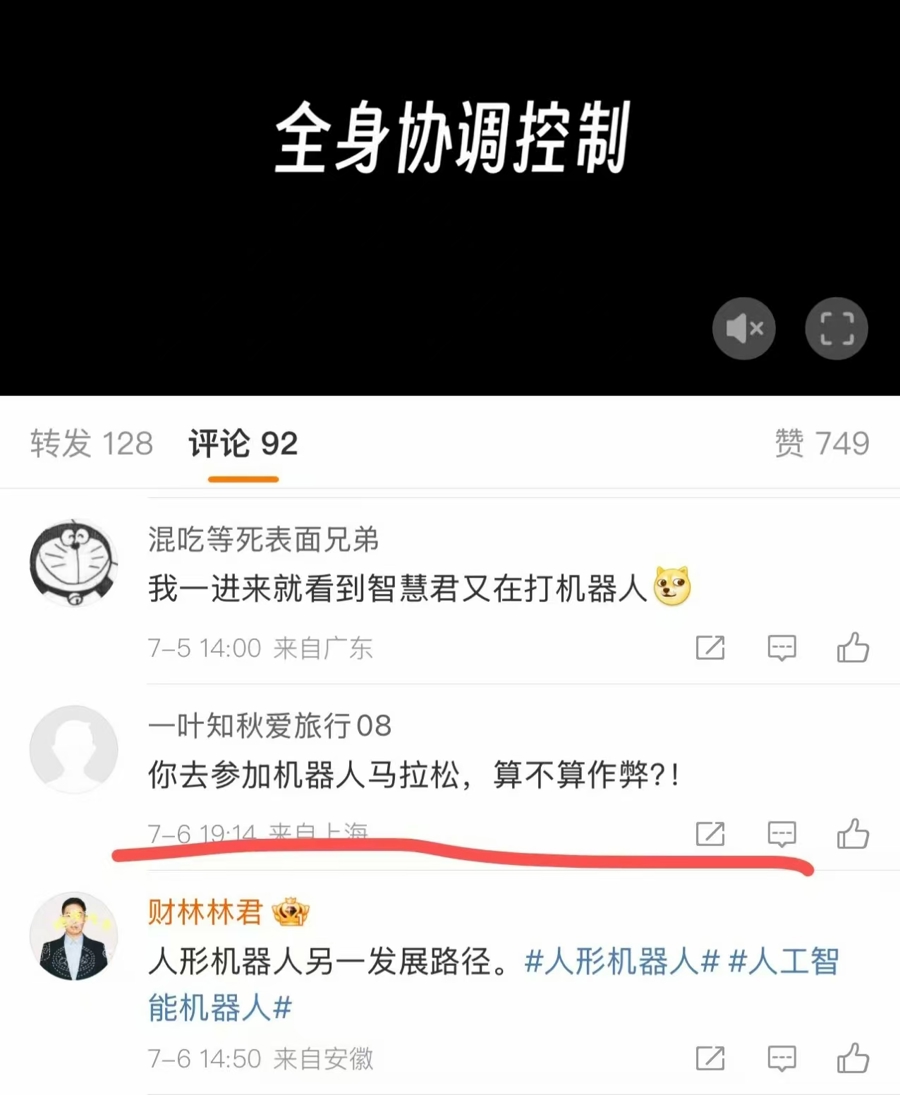Like 混吃等死表面兄弟's comment

pyautogui.click(x=853, y=648)
